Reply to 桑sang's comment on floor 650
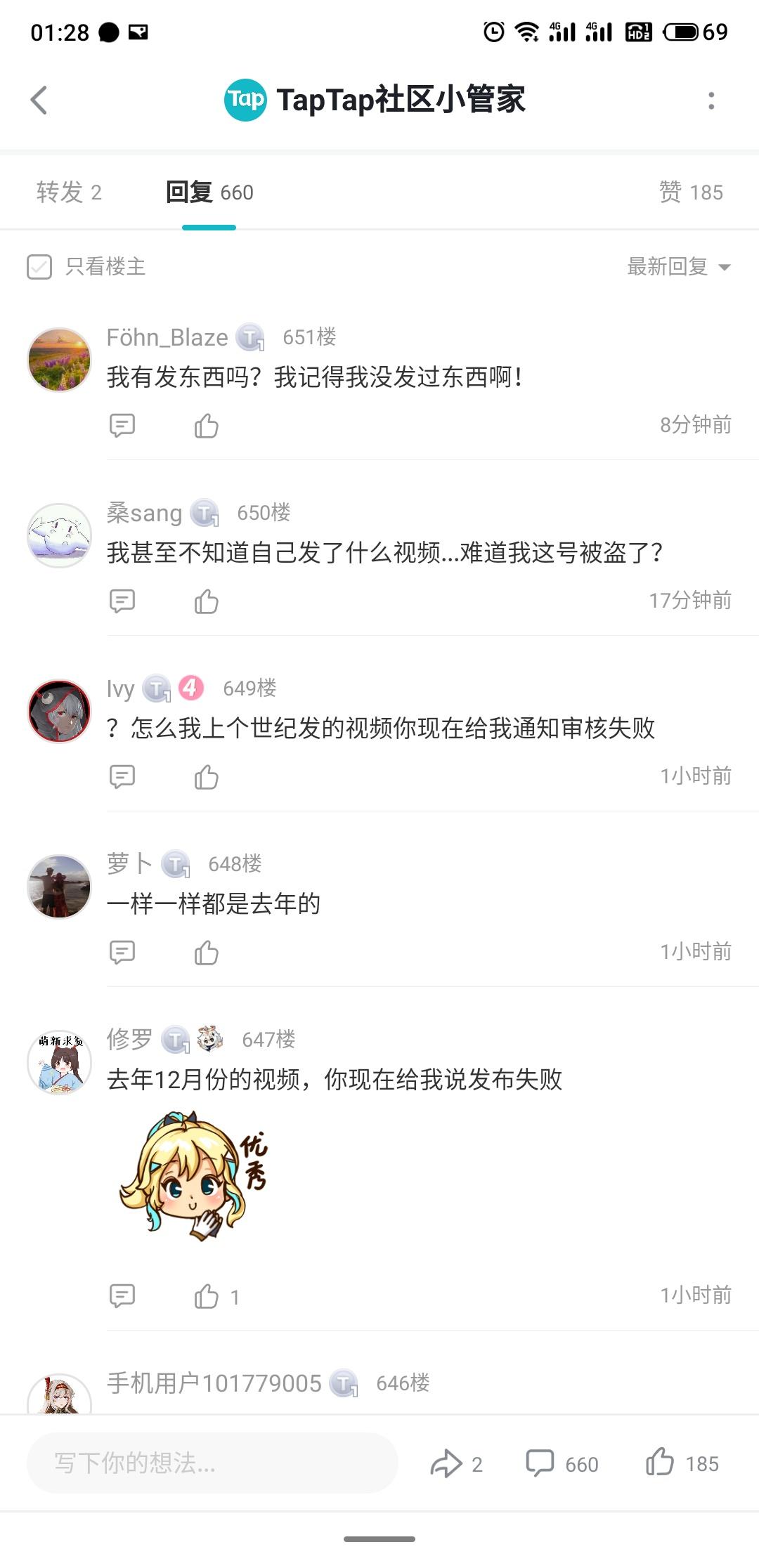Screen dimensions: 759x1568 click(122, 601)
